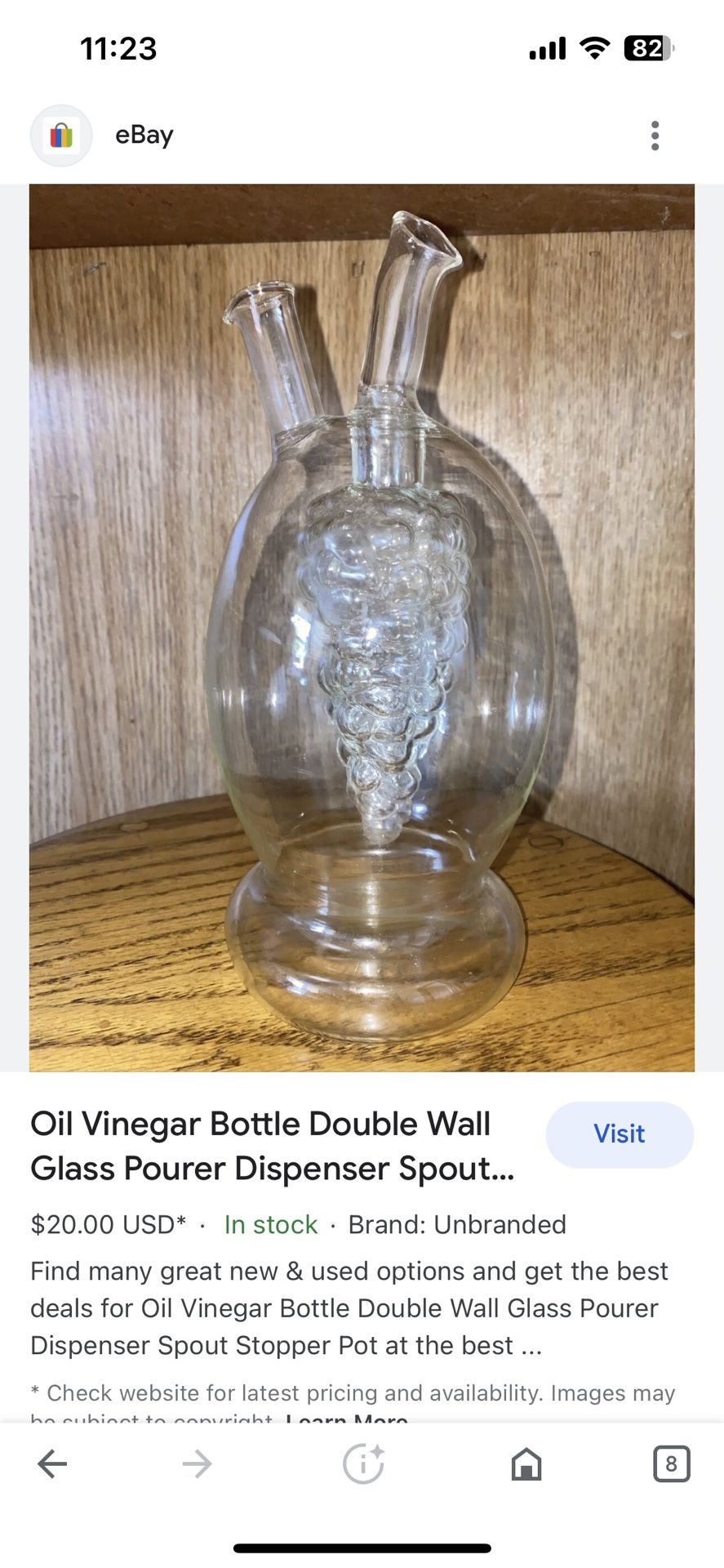This screenshot has width=724, height=1568.
Task: Tap the Visit button
Action: pyautogui.click(x=620, y=1134)
